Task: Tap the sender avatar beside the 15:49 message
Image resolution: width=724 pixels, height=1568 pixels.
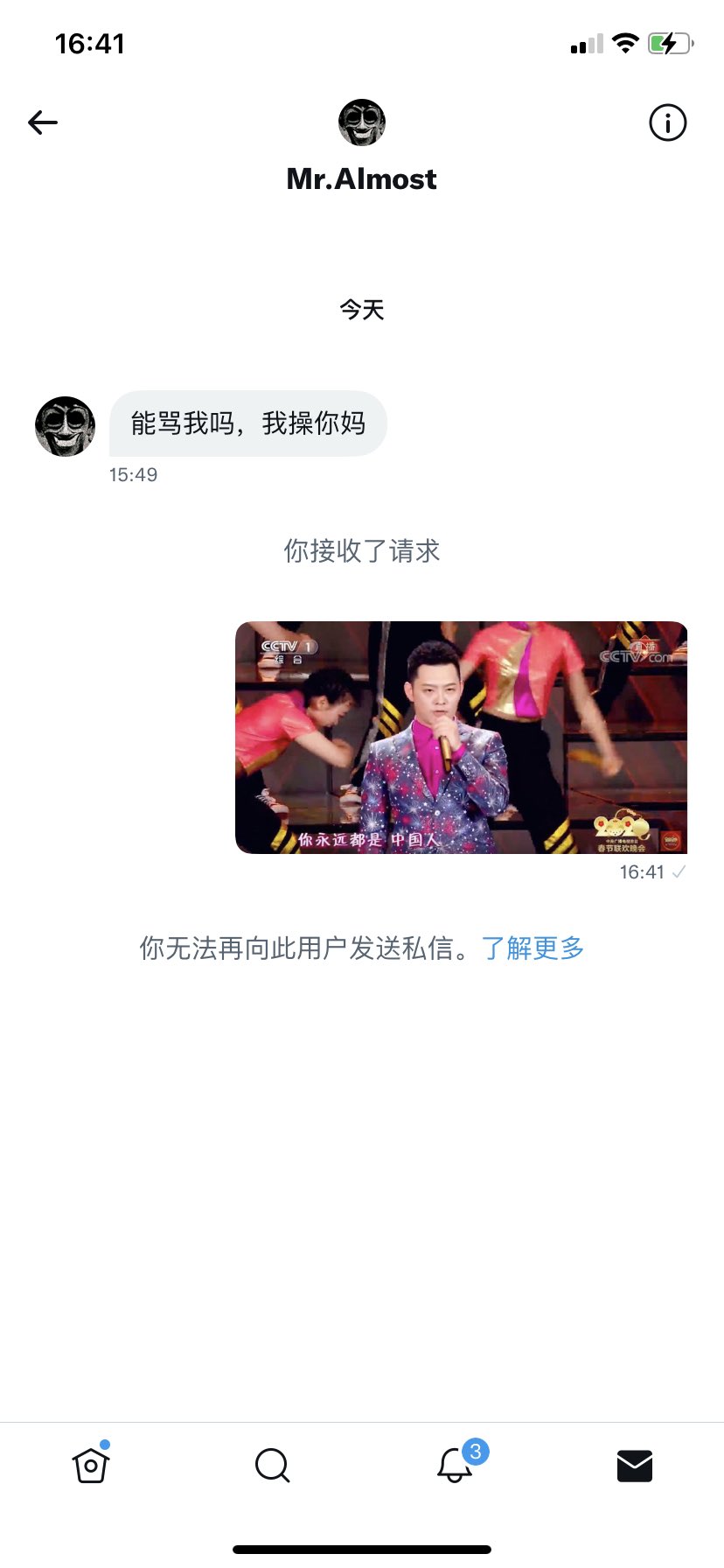Action: tap(65, 426)
